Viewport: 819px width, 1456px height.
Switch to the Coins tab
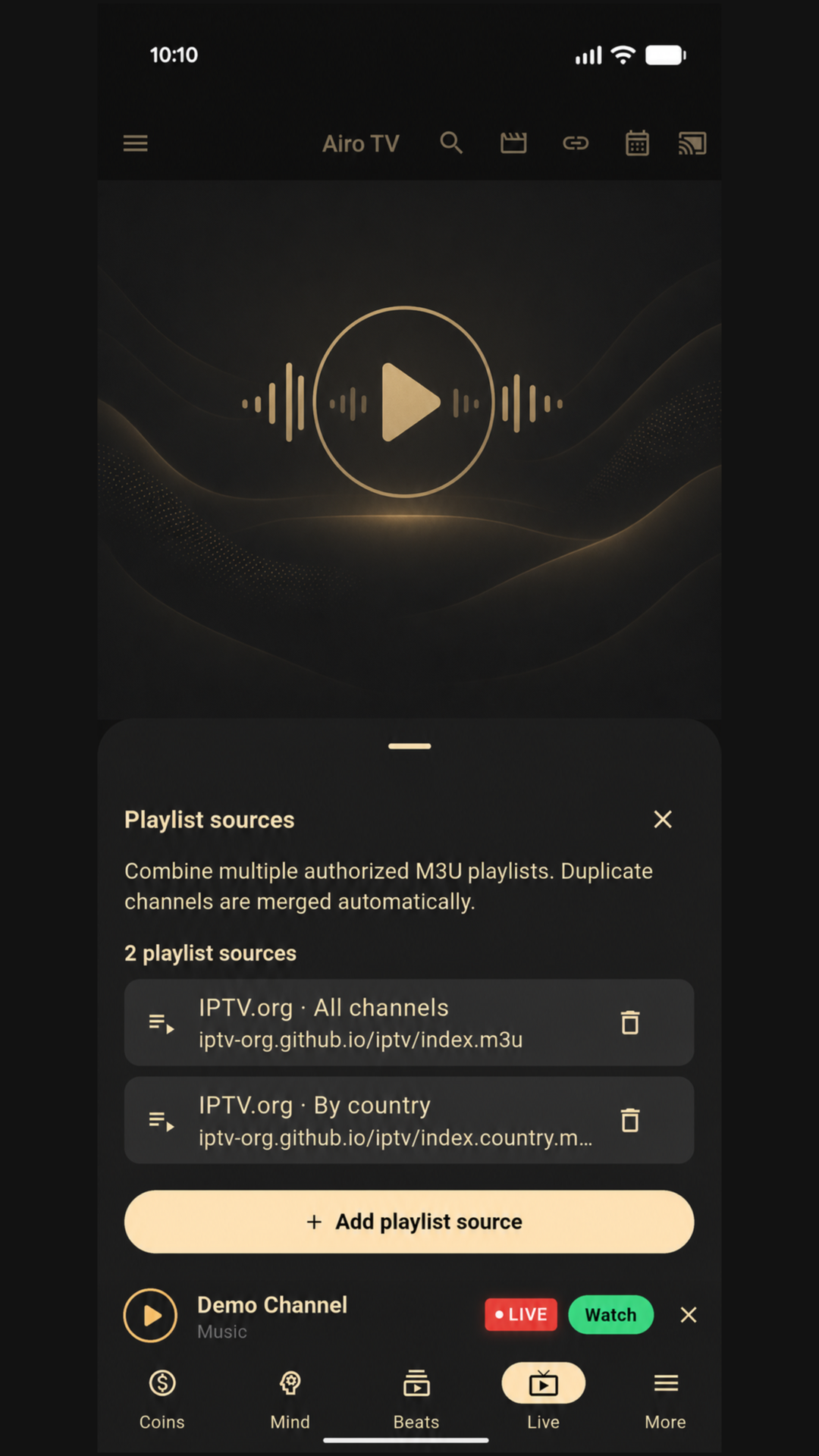pyautogui.click(x=162, y=1399)
